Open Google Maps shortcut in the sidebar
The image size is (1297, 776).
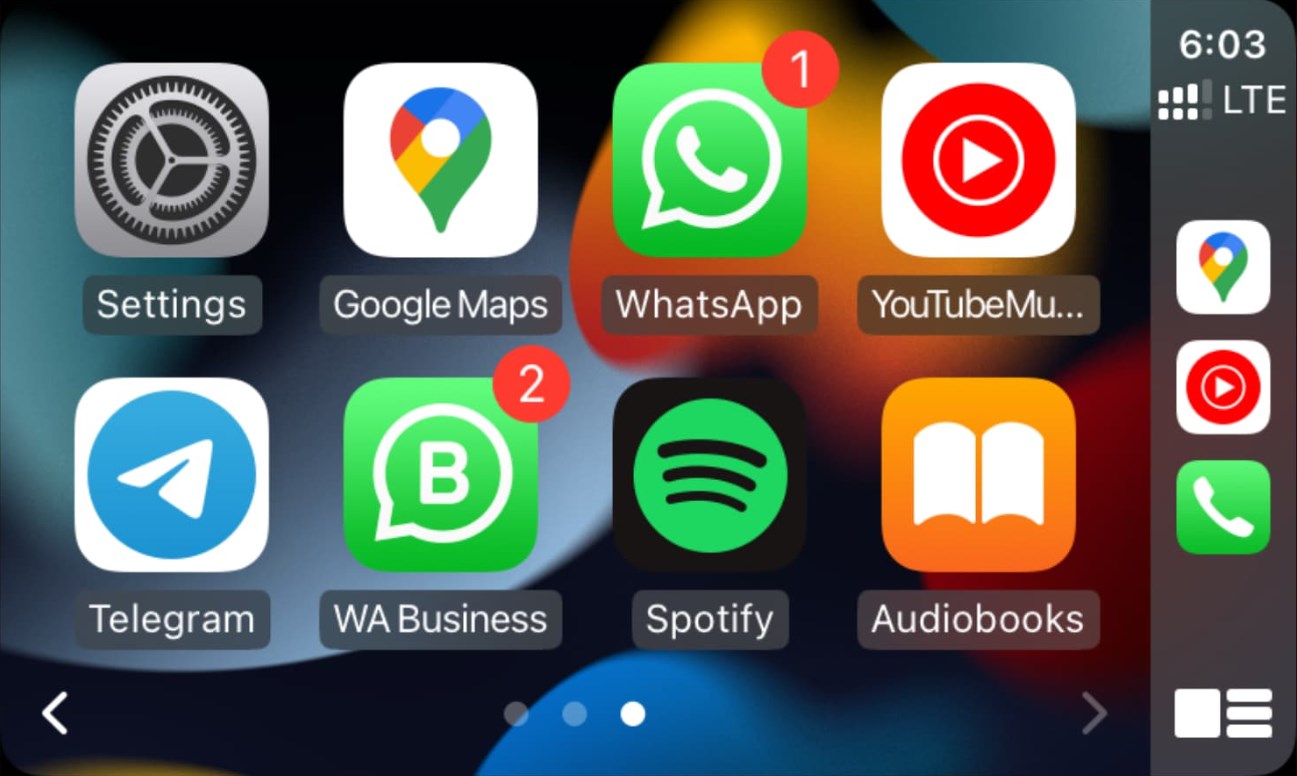tap(1223, 267)
